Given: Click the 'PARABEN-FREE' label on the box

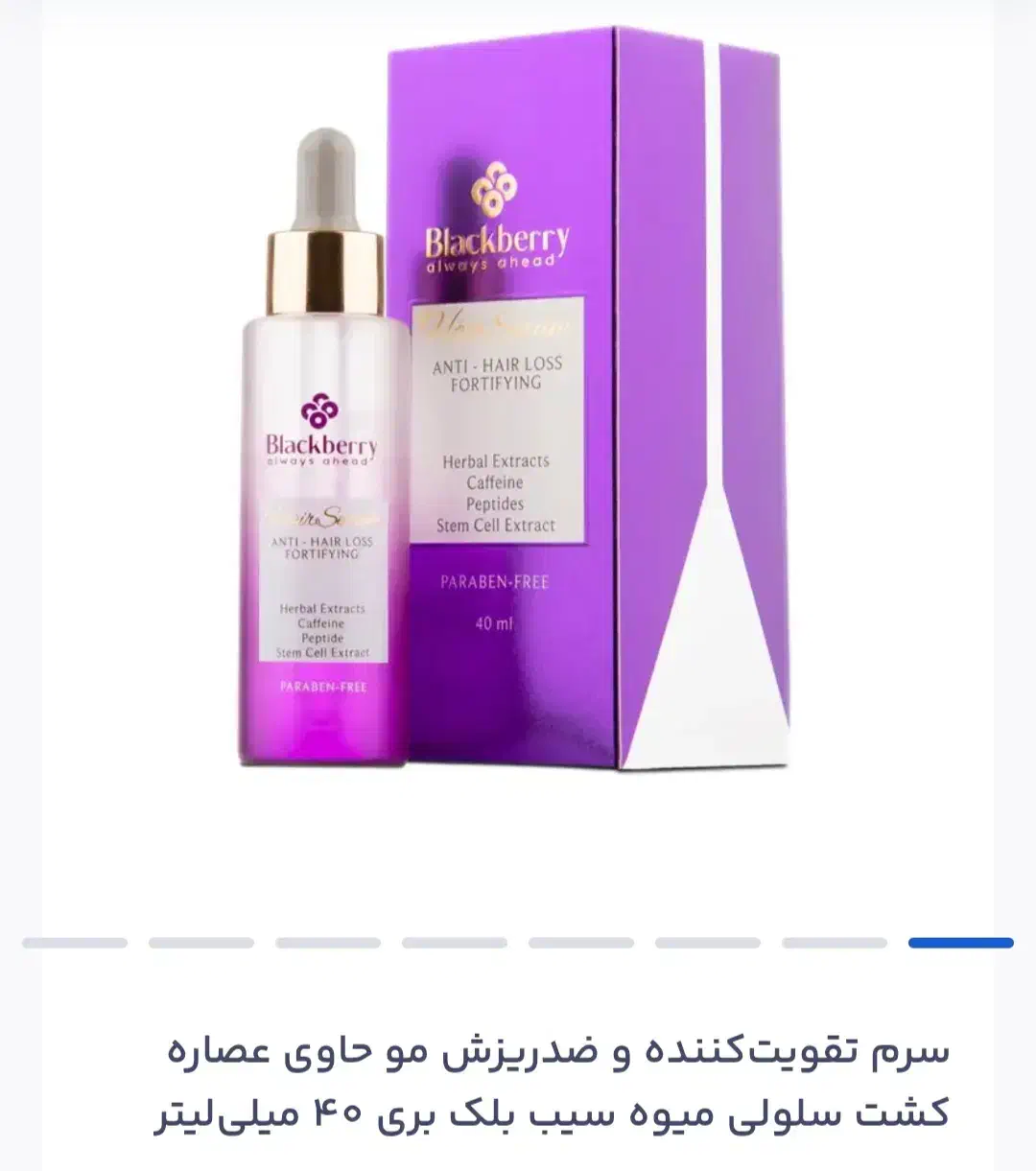Looking at the screenshot, I should (x=495, y=579).
